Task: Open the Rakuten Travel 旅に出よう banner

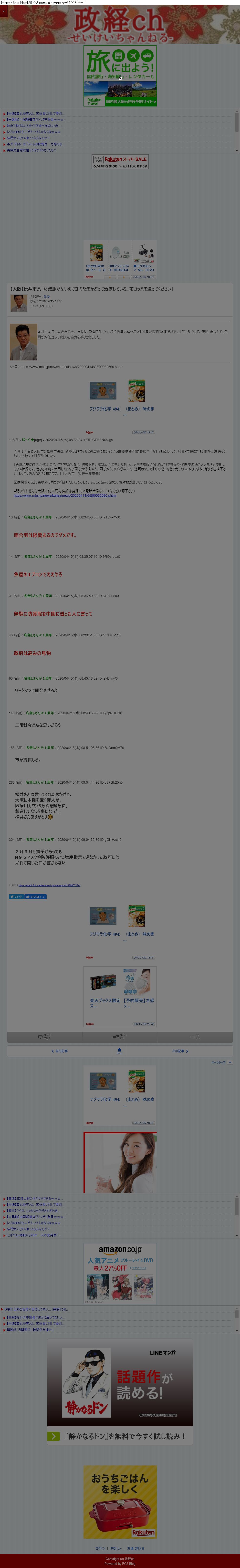Action: (x=120, y=76)
